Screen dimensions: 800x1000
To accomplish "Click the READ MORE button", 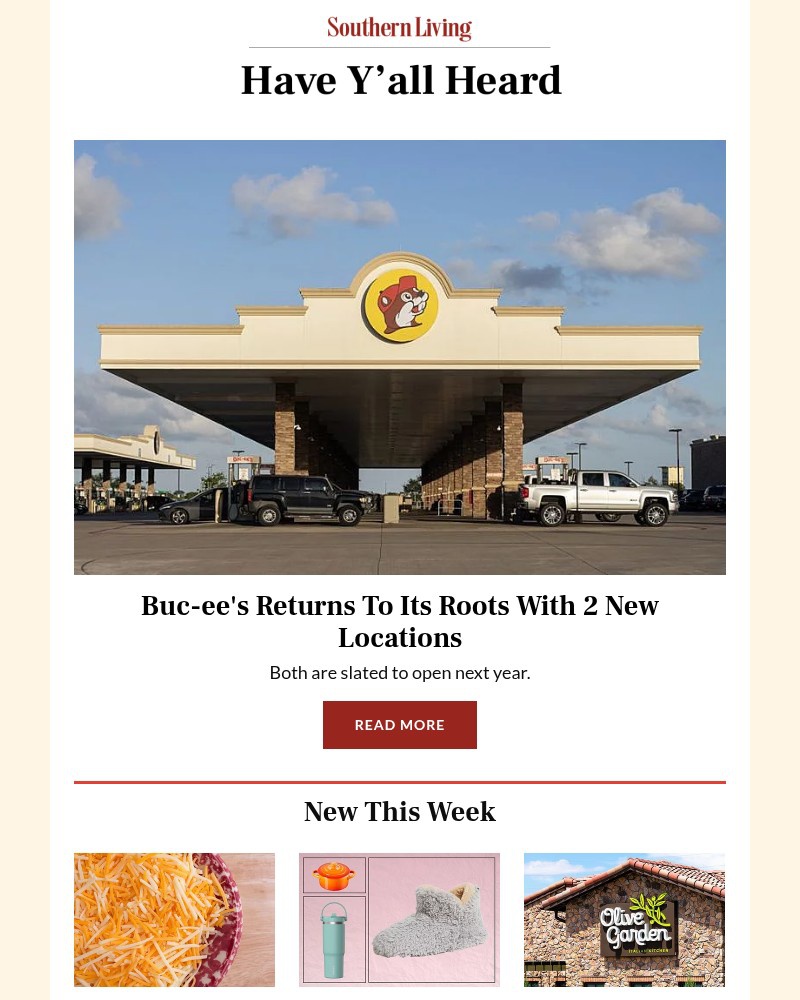I will tap(399, 724).
